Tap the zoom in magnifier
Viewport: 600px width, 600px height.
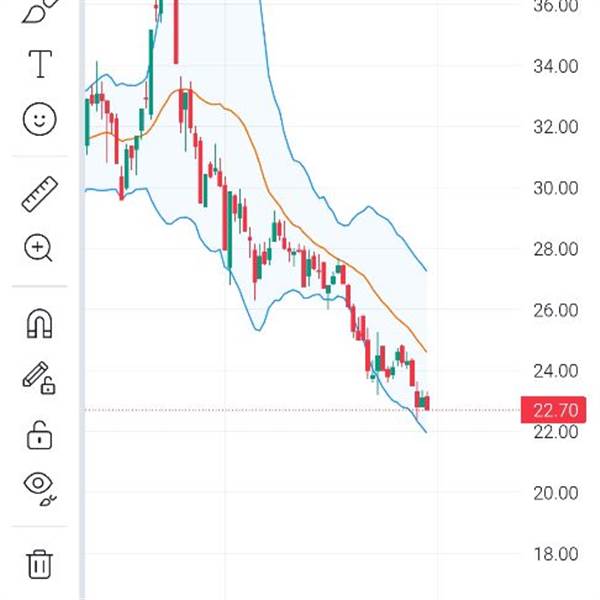click(x=39, y=247)
